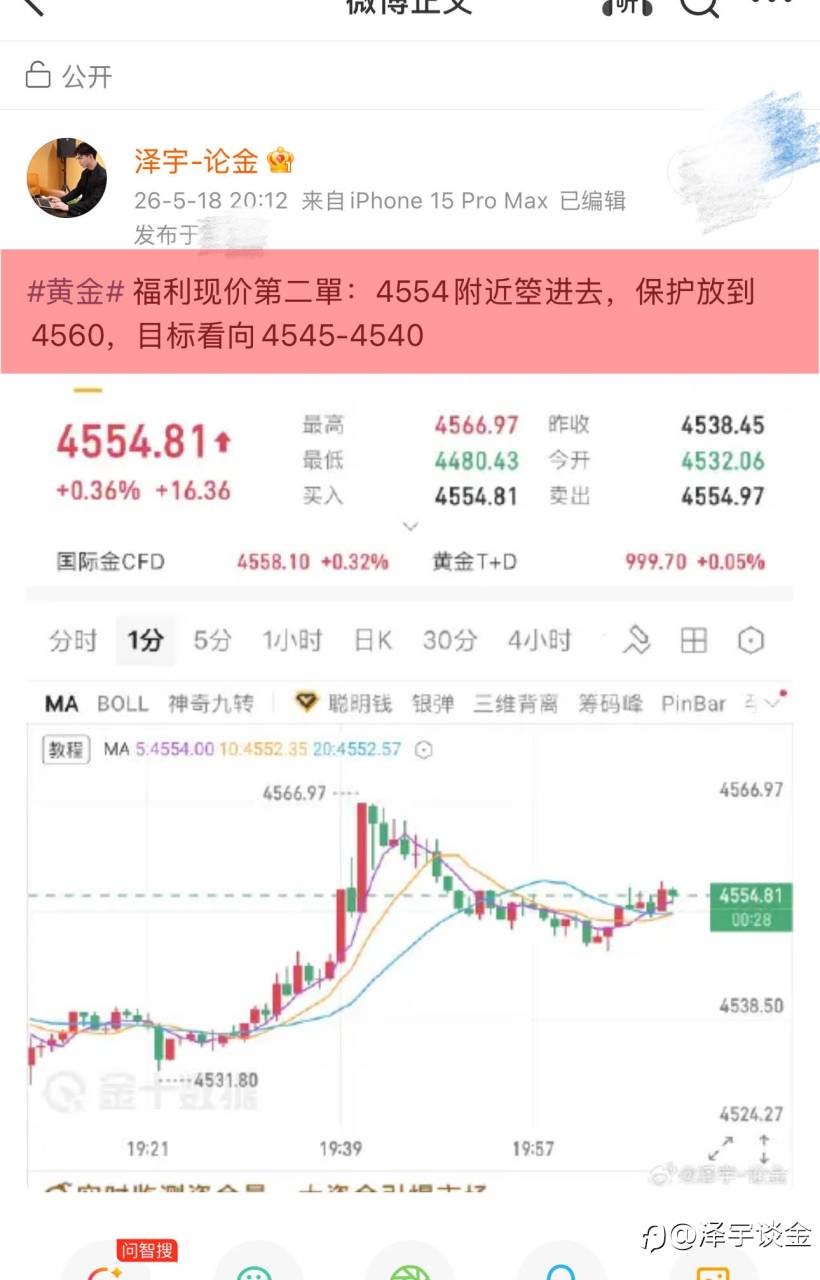Go back from the Weibo post page
This screenshot has width=820, height=1280.
pos(32,5)
